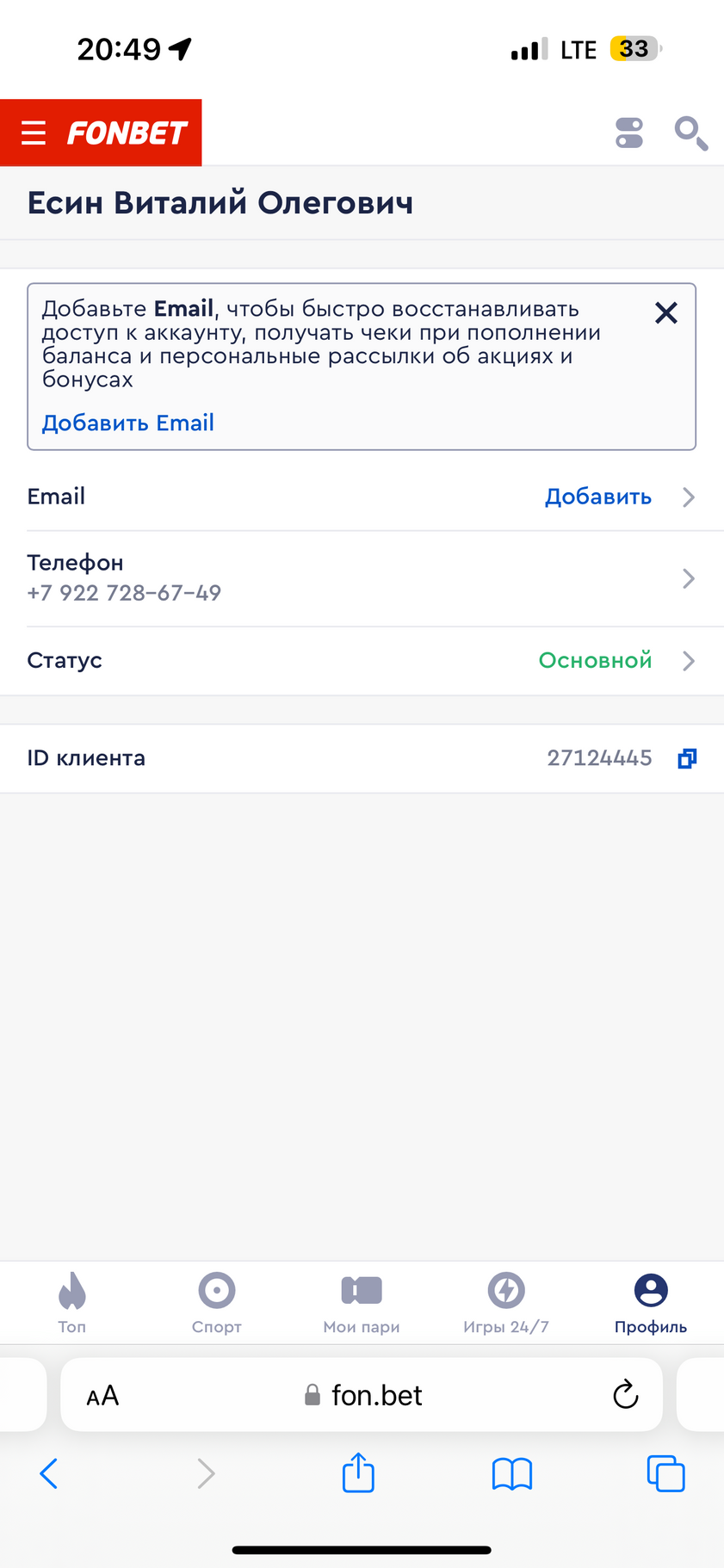
Task: Open the Safari share sheet
Action: (x=358, y=1472)
